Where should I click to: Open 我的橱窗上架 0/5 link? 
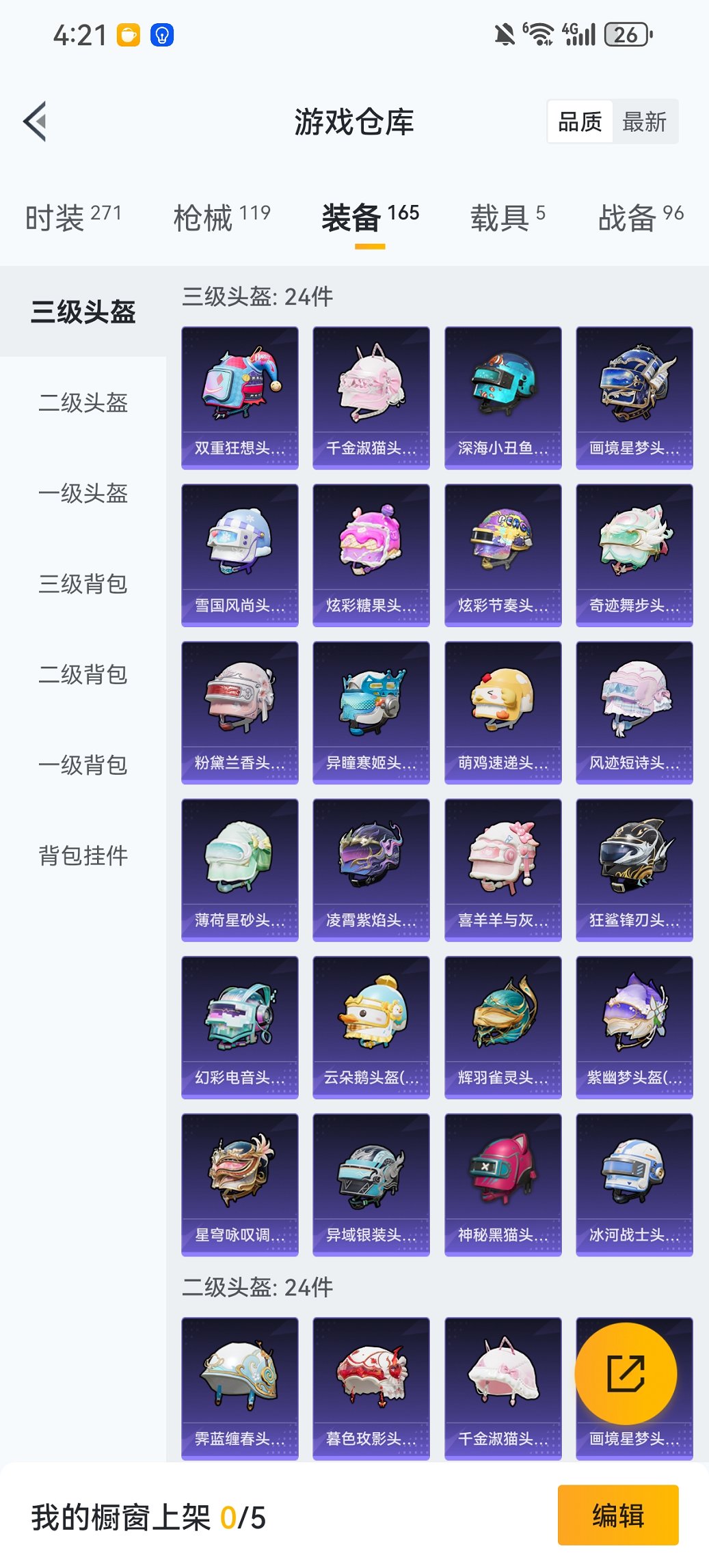[x=148, y=1515]
